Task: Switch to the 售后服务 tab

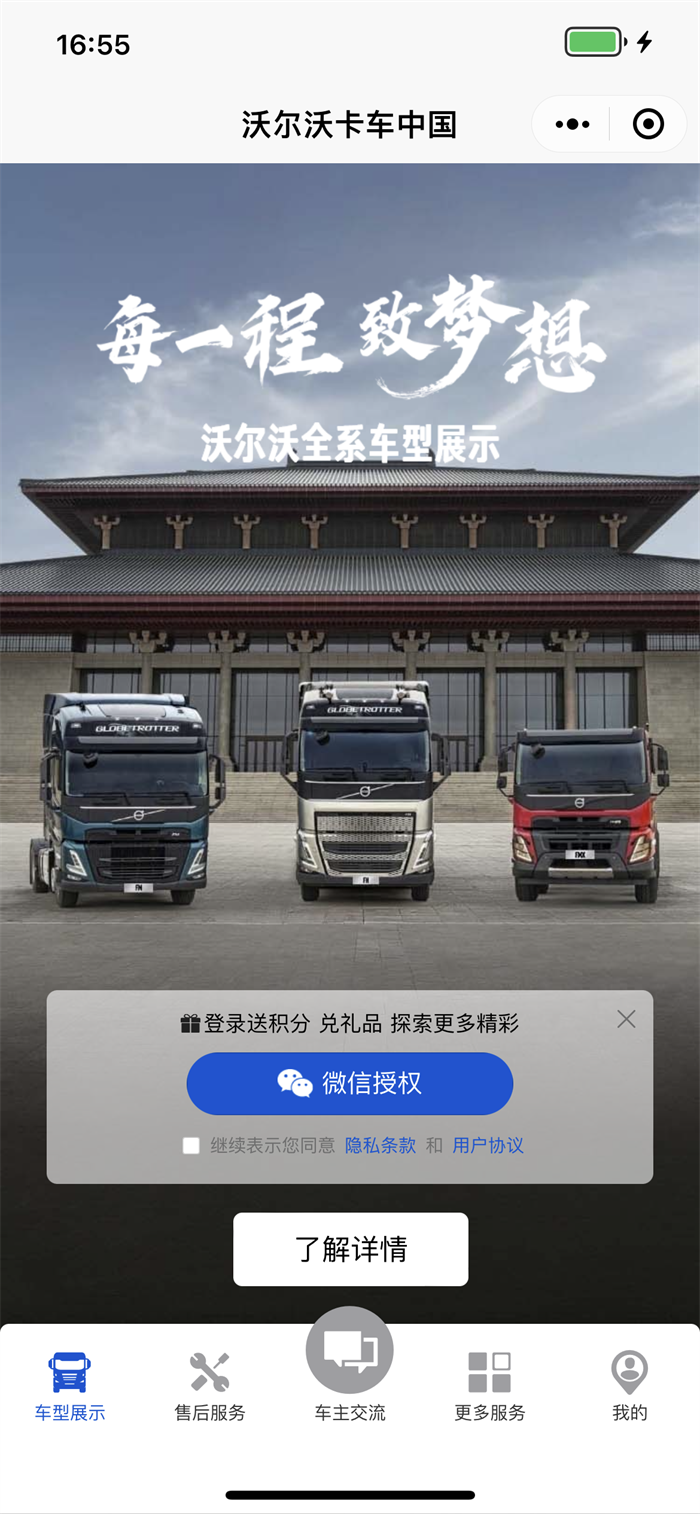Action: (210, 1385)
